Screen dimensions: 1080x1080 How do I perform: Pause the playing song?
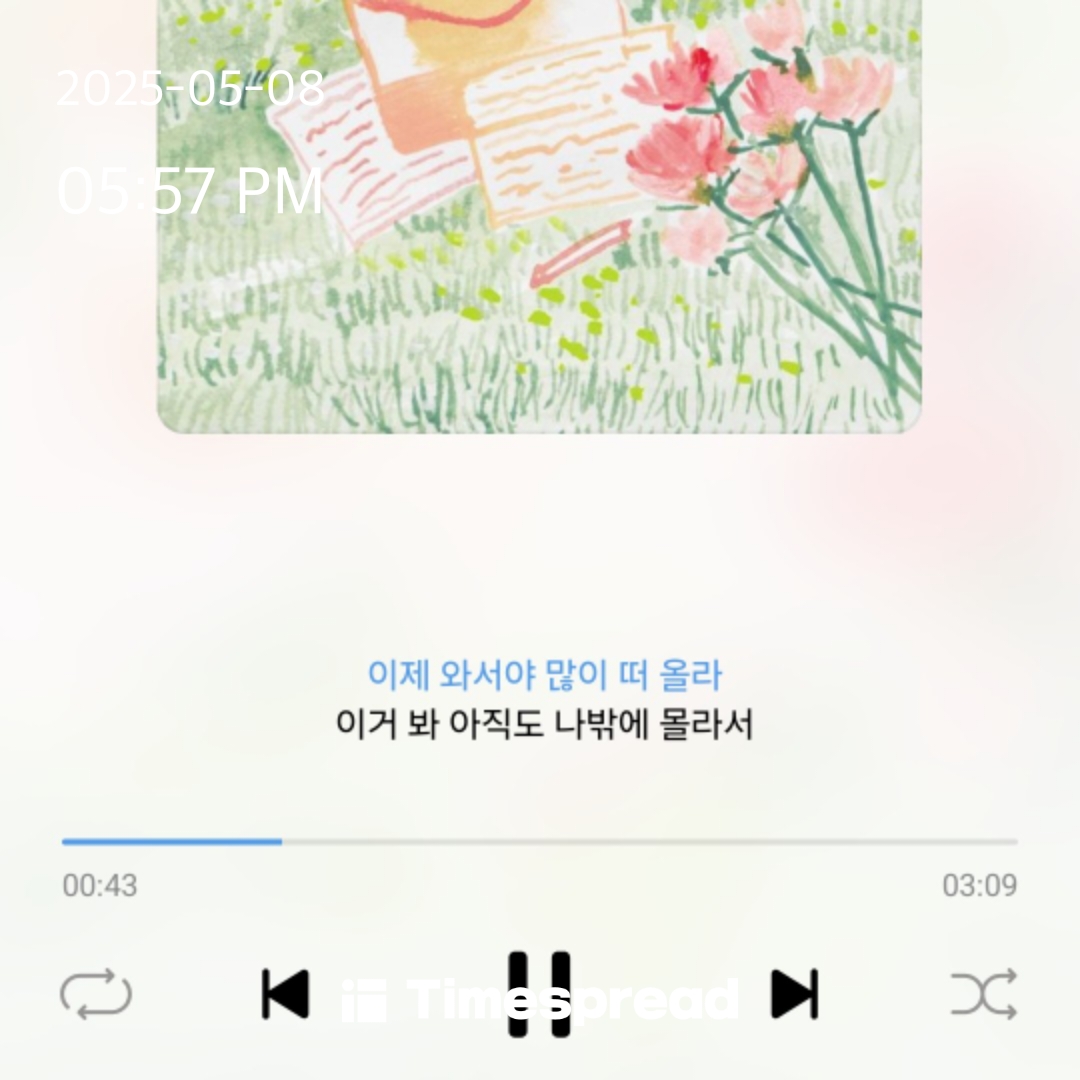(x=539, y=994)
